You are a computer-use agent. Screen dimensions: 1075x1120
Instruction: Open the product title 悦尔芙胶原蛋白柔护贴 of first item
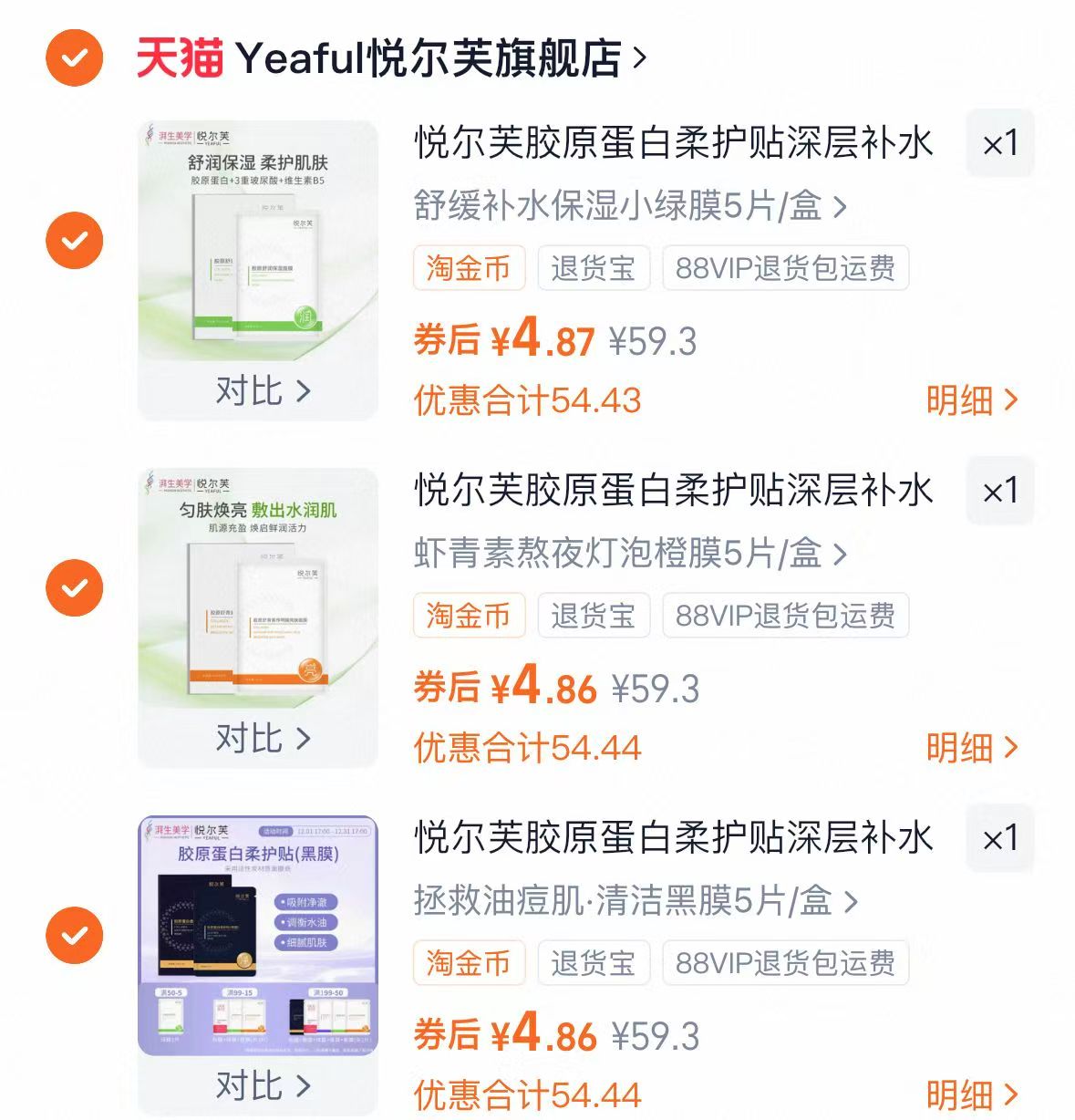point(675,143)
